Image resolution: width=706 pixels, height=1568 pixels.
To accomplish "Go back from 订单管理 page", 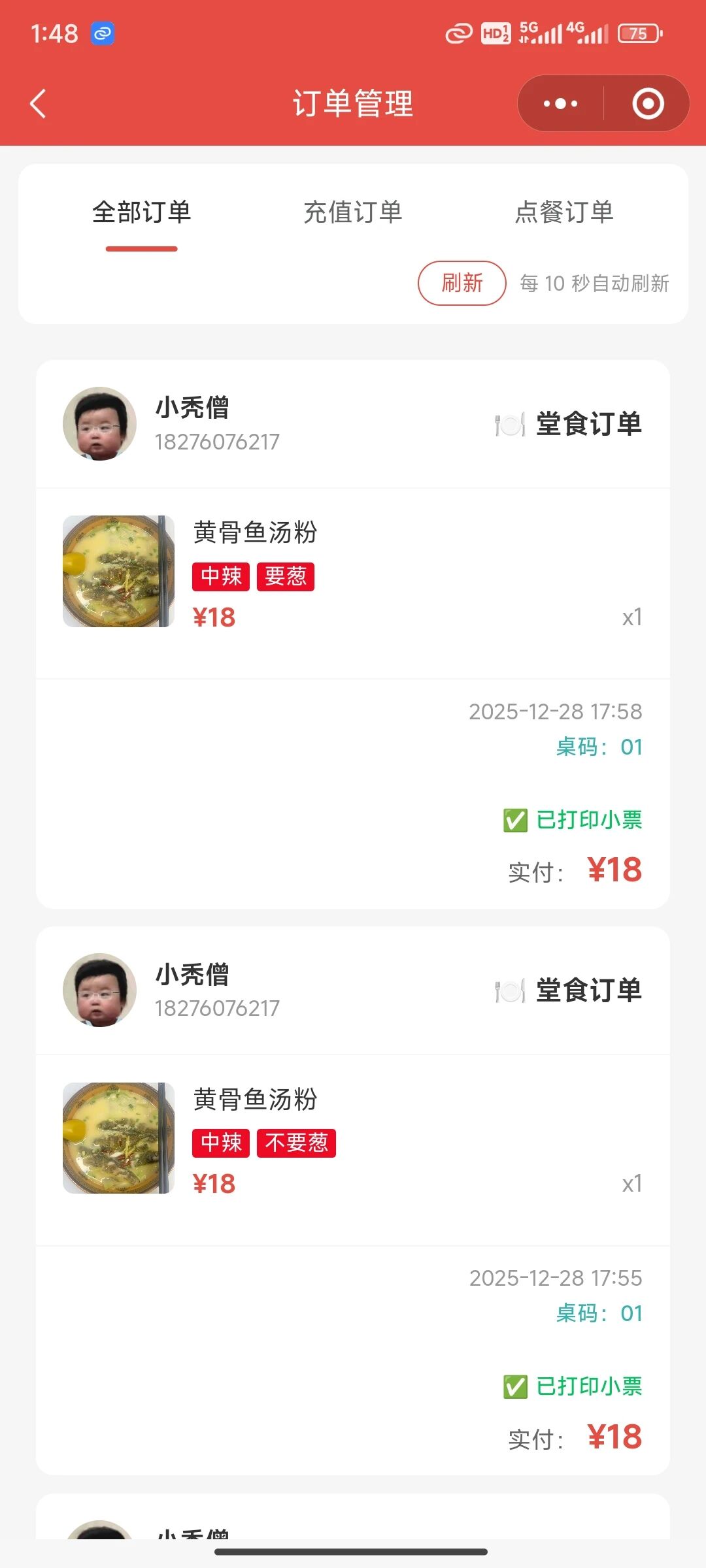I will (x=38, y=104).
